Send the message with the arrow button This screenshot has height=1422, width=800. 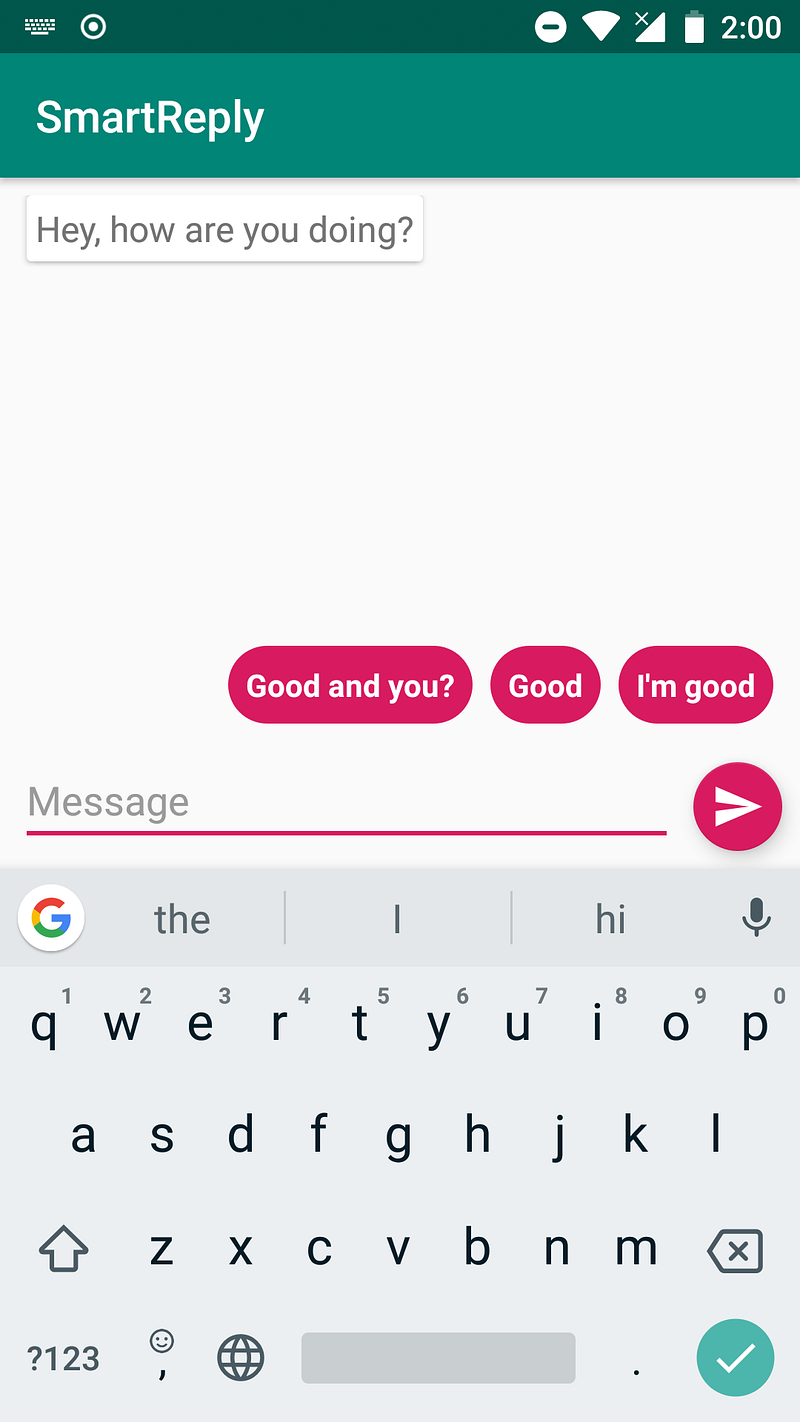[737, 807]
